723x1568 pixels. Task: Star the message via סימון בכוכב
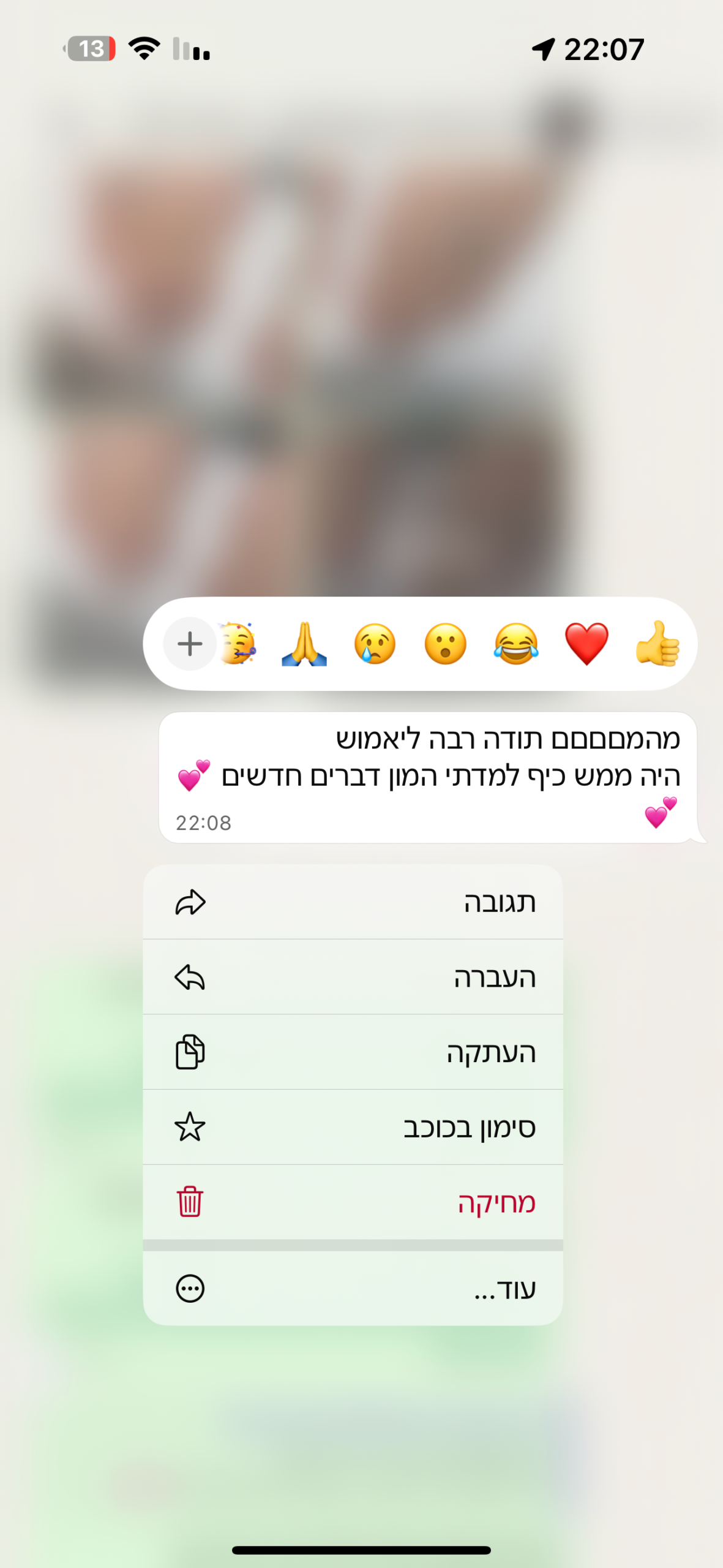coord(353,1127)
